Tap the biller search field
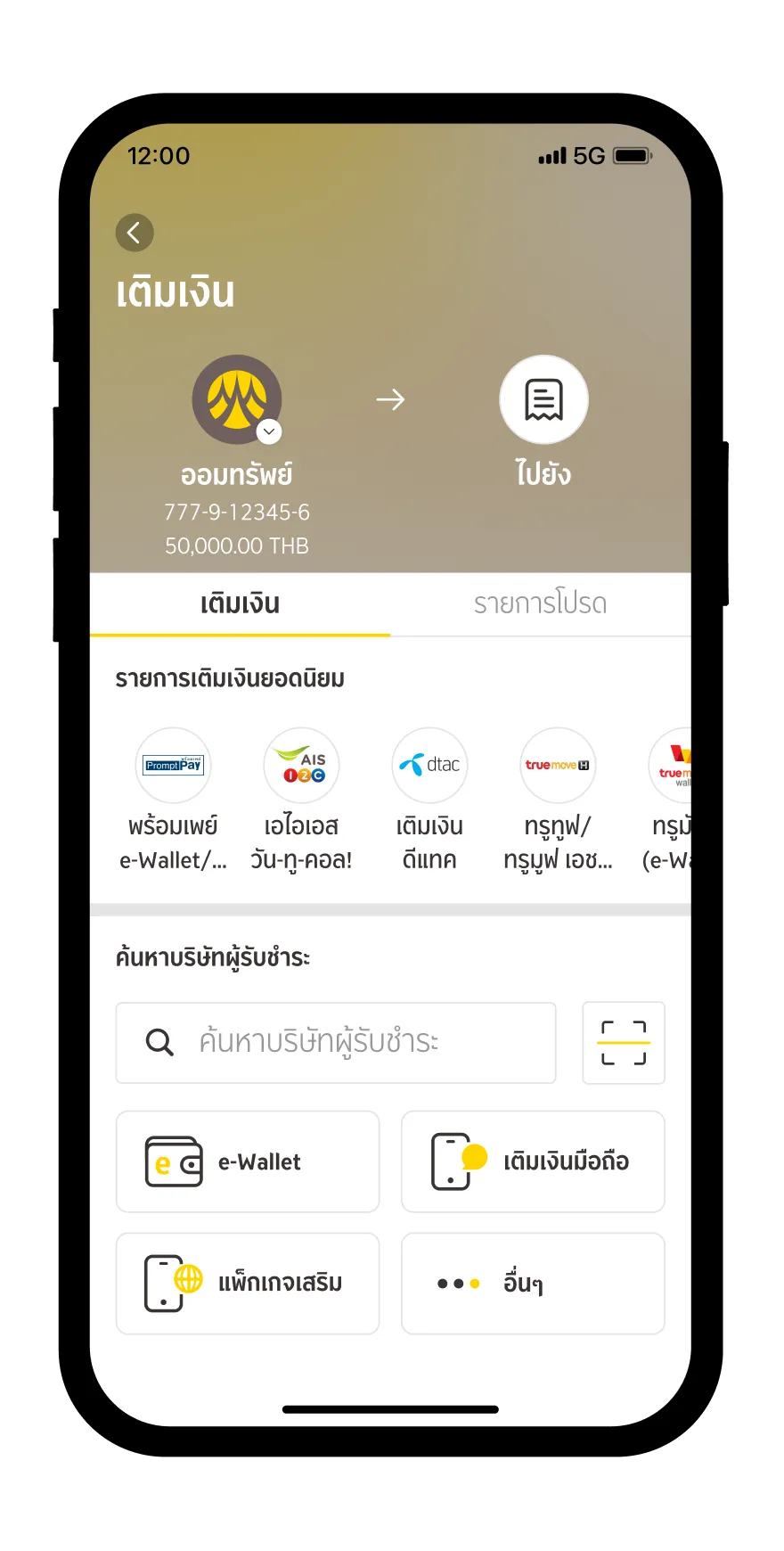 pyautogui.click(x=336, y=1042)
